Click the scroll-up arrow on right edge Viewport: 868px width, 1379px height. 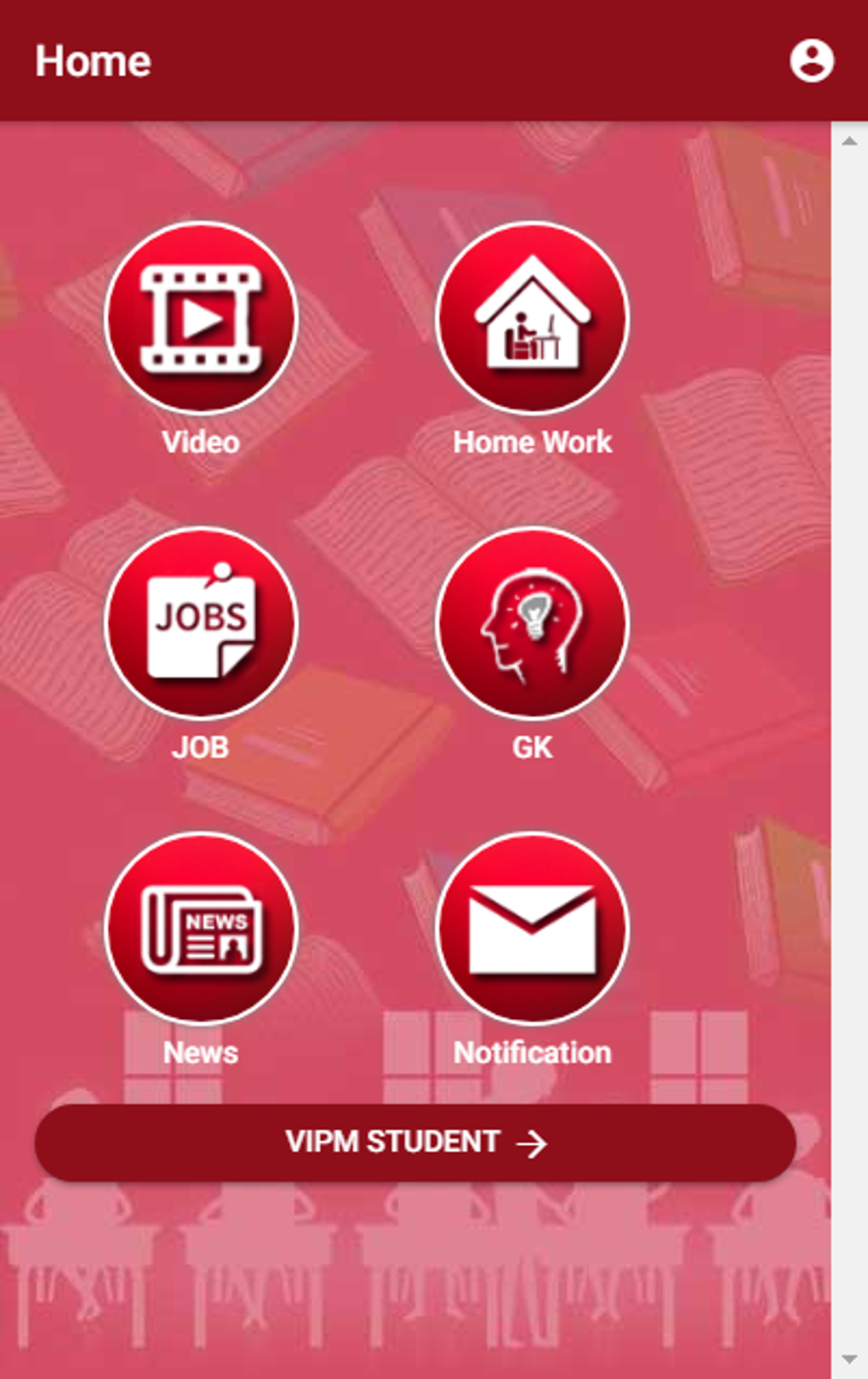(x=848, y=139)
